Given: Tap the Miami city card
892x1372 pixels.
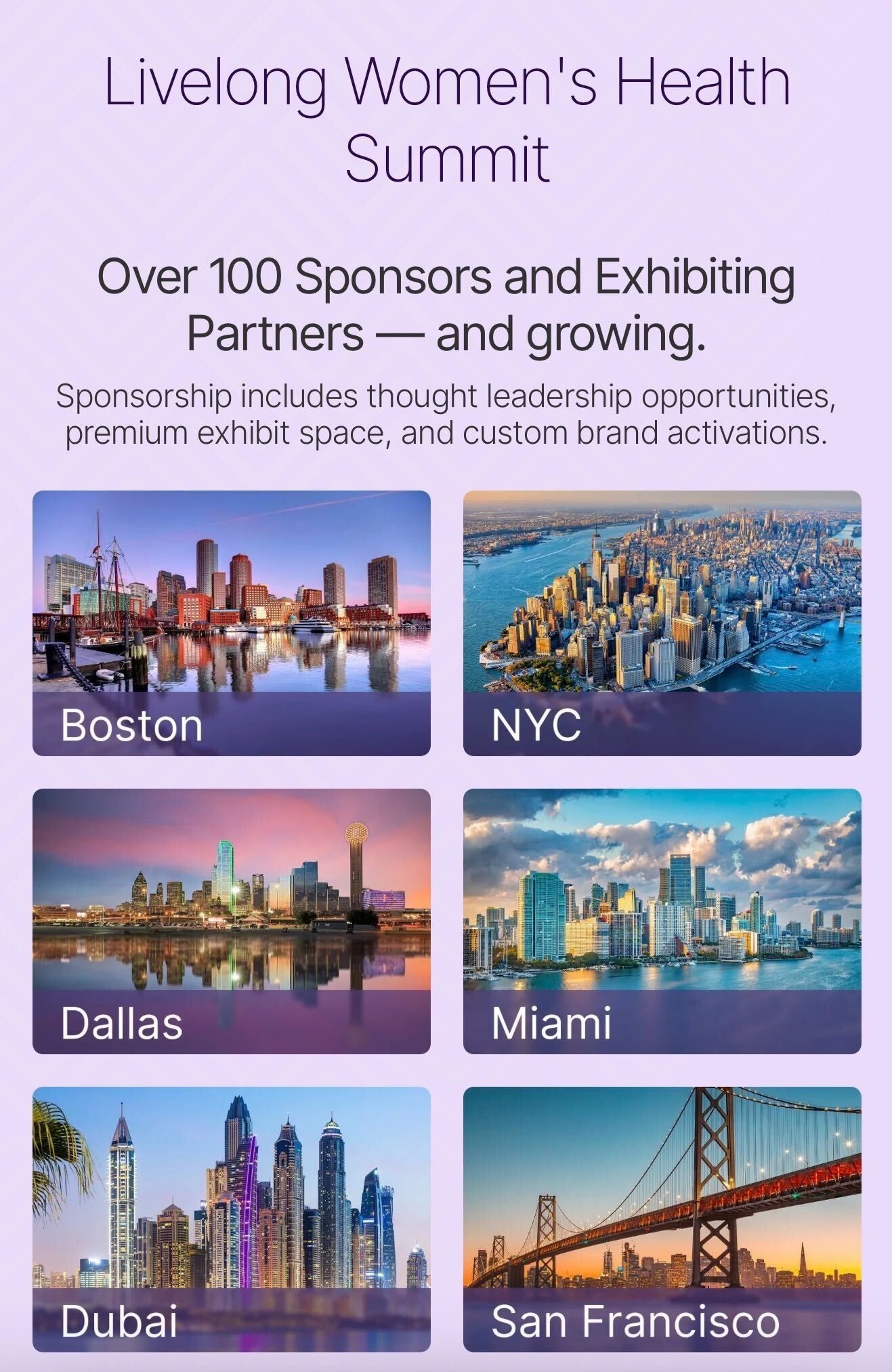Looking at the screenshot, I should 662,921.
